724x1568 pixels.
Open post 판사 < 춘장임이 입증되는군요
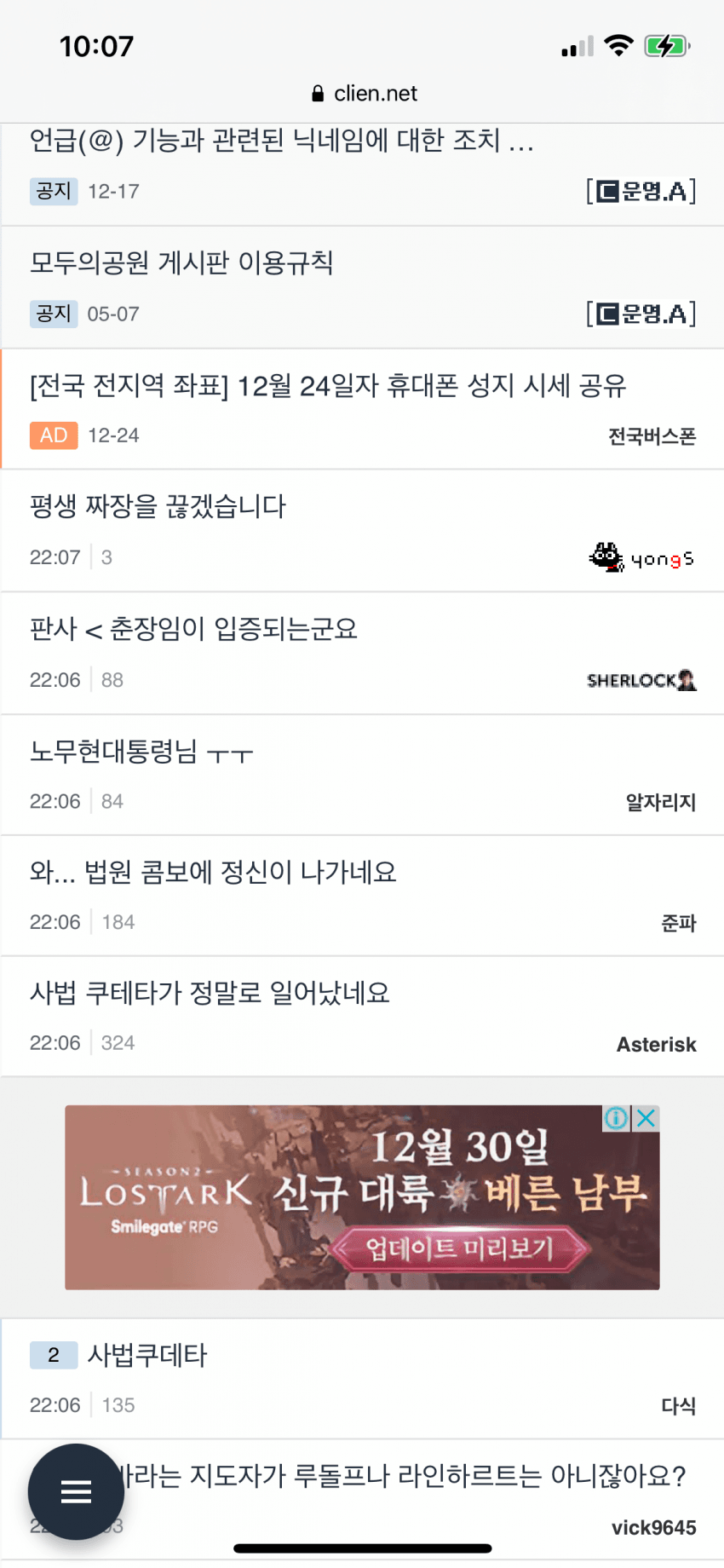pyautogui.click(x=193, y=630)
